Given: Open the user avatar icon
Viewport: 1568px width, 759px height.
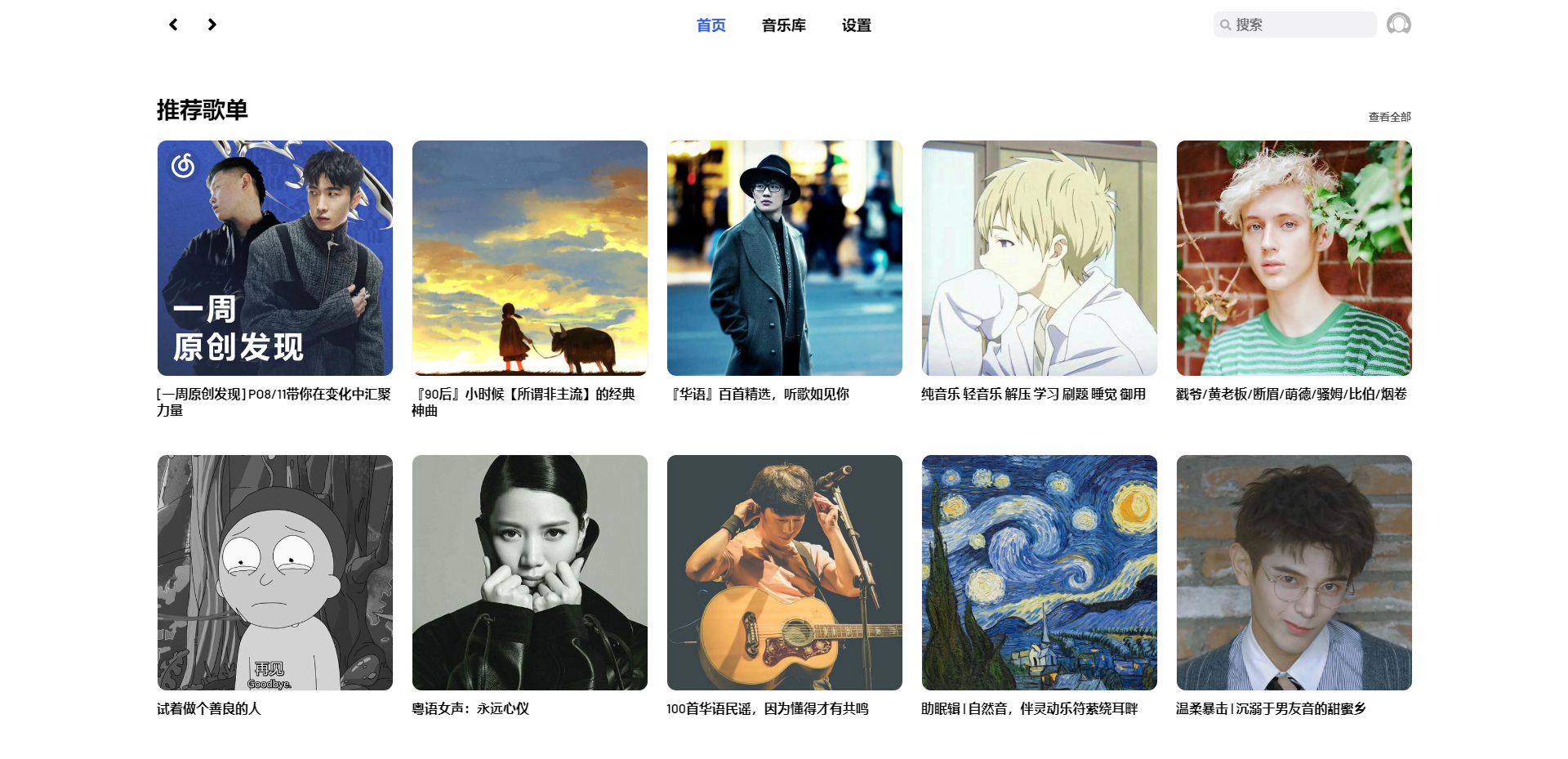Looking at the screenshot, I should 1398,24.
